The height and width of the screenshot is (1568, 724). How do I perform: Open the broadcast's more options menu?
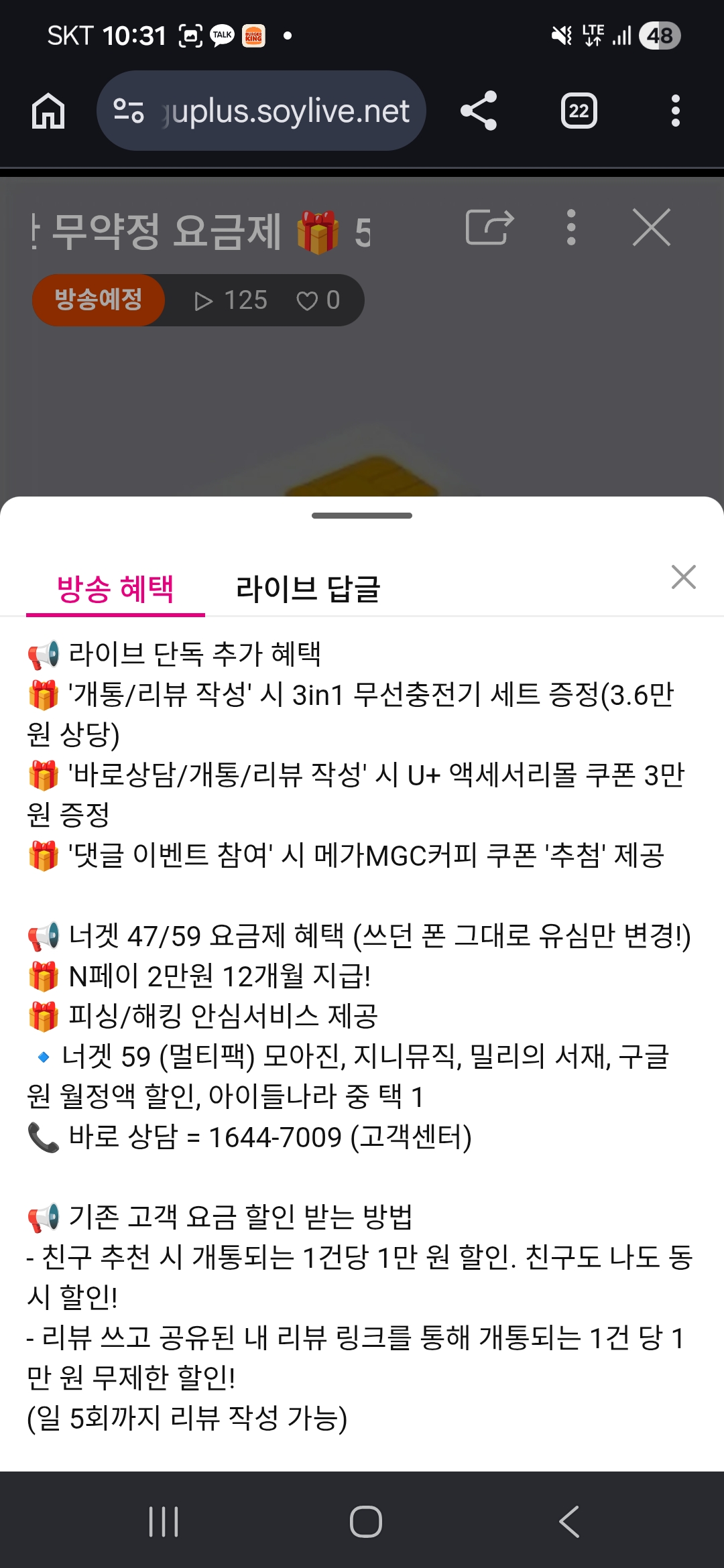click(571, 228)
